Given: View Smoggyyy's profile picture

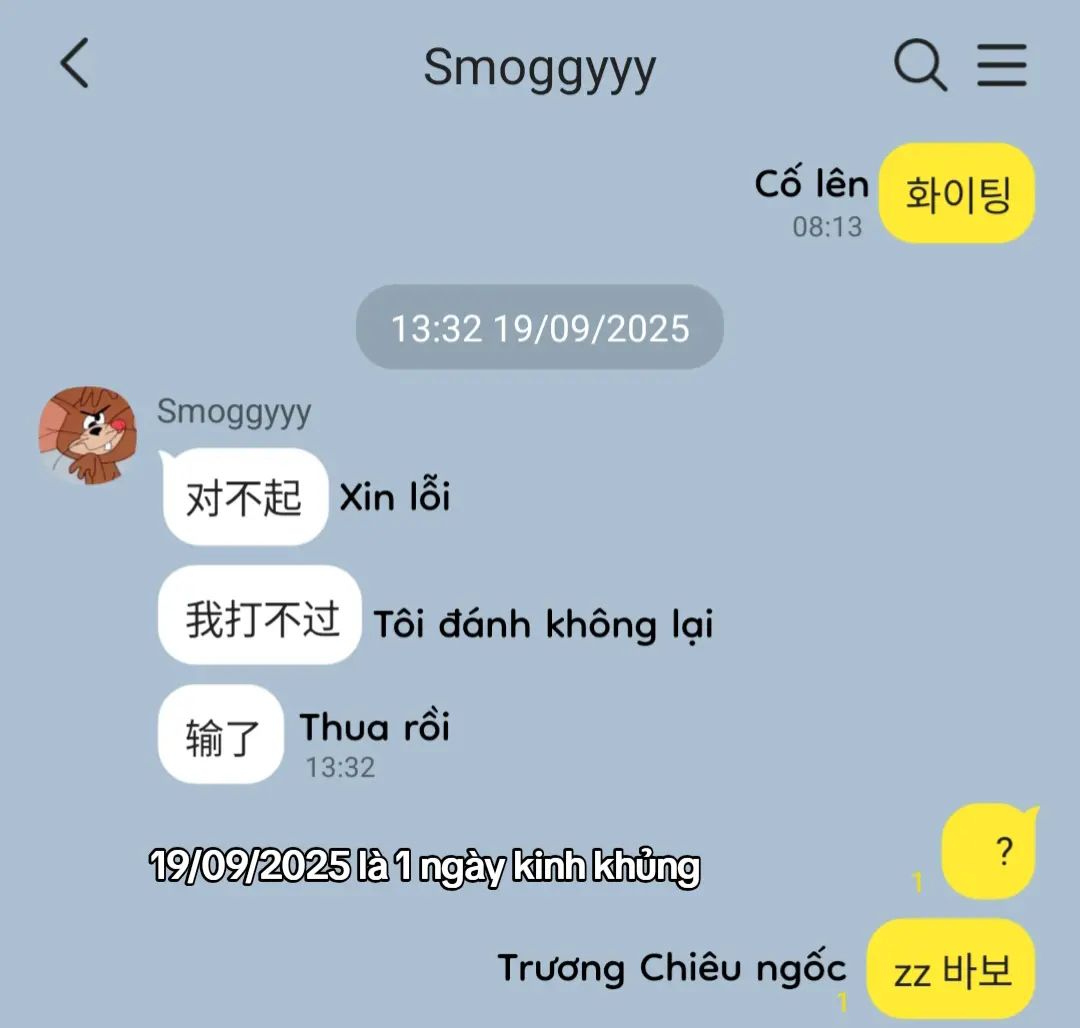Looking at the screenshot, I should (88, 434).
